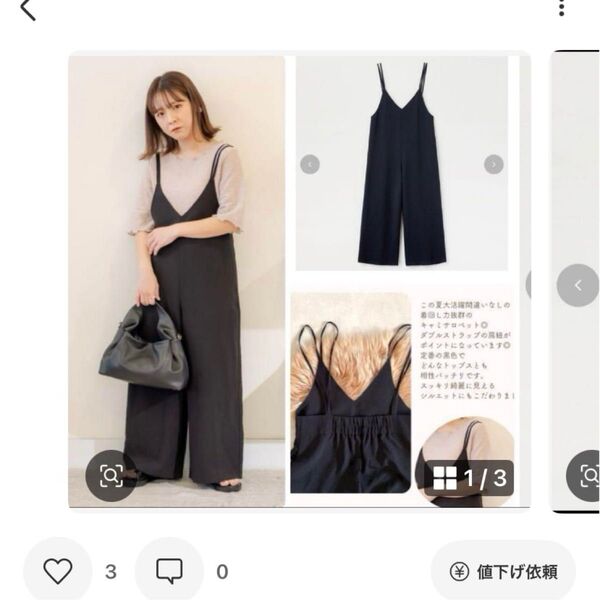Image resolution: width=600 pixels, height=600 pixels.
Task: Like this jumpsuit listing
Action: [x=58, y=571]
